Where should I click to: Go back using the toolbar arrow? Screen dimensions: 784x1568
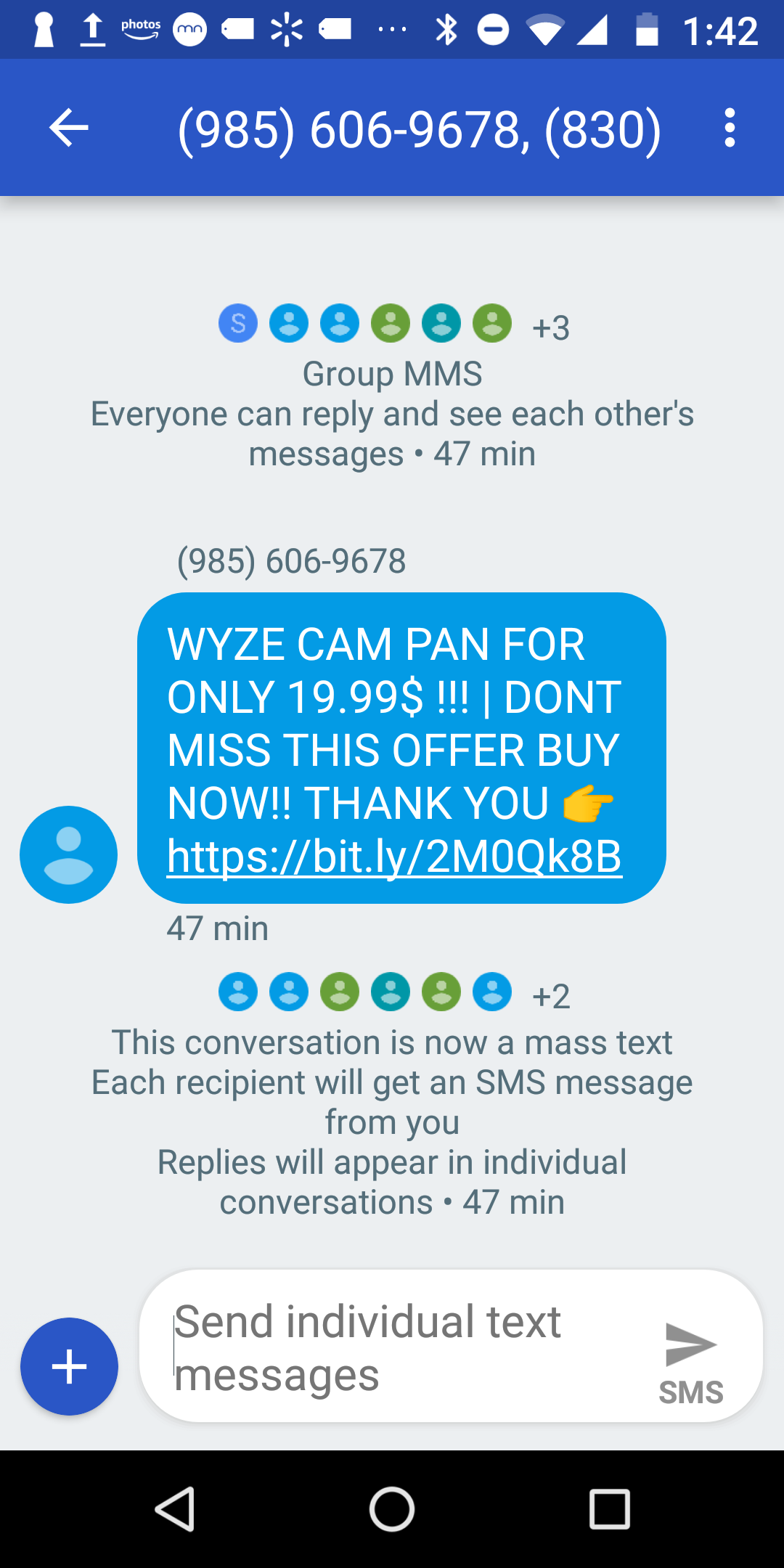tap(69, 128)
